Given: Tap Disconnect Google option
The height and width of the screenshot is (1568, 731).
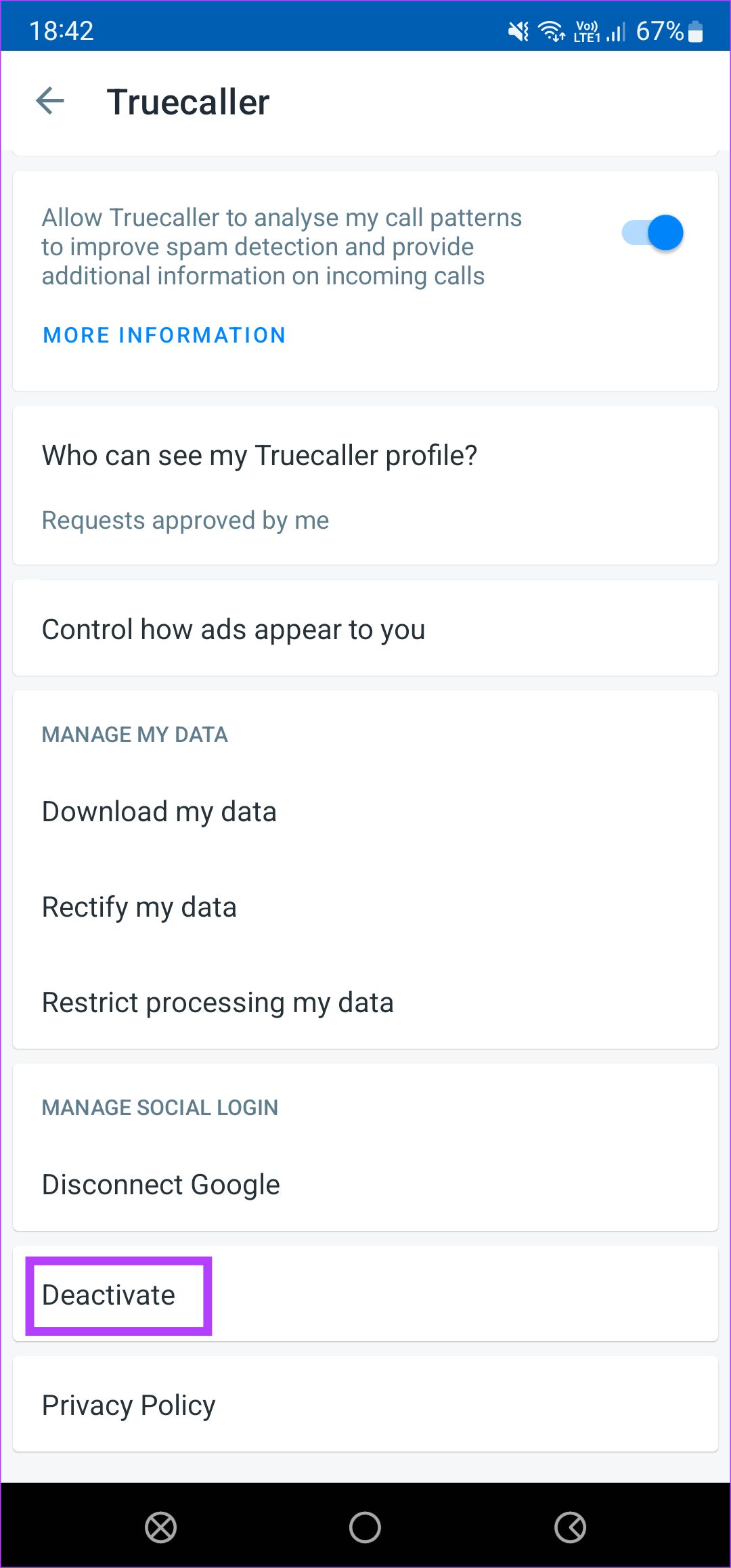Looking at the screenshot, I should point(160,1184).
